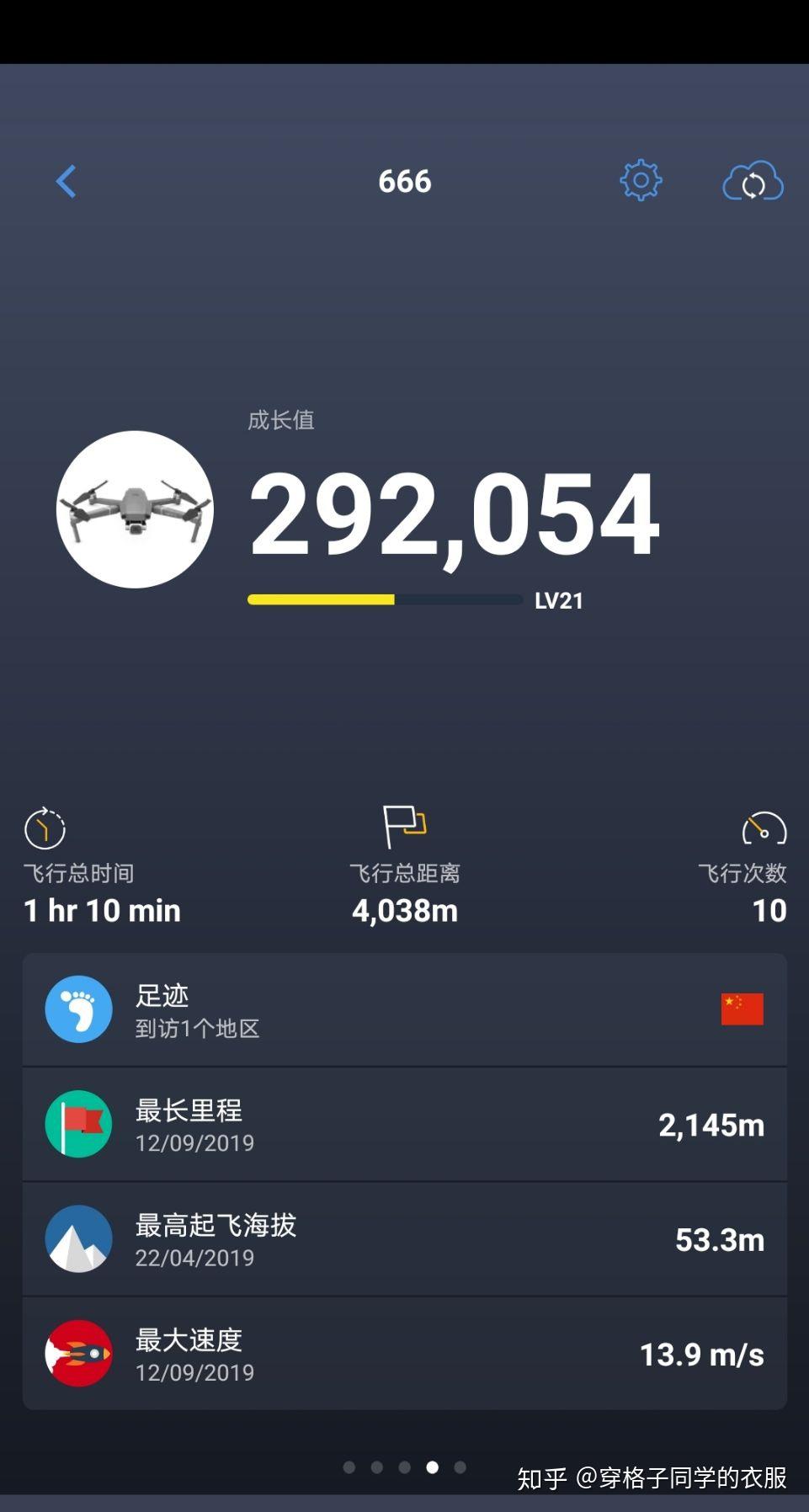
Task: Click the LV21 growth progress bar
Action: pyautogui.click(x=383, y=599)
